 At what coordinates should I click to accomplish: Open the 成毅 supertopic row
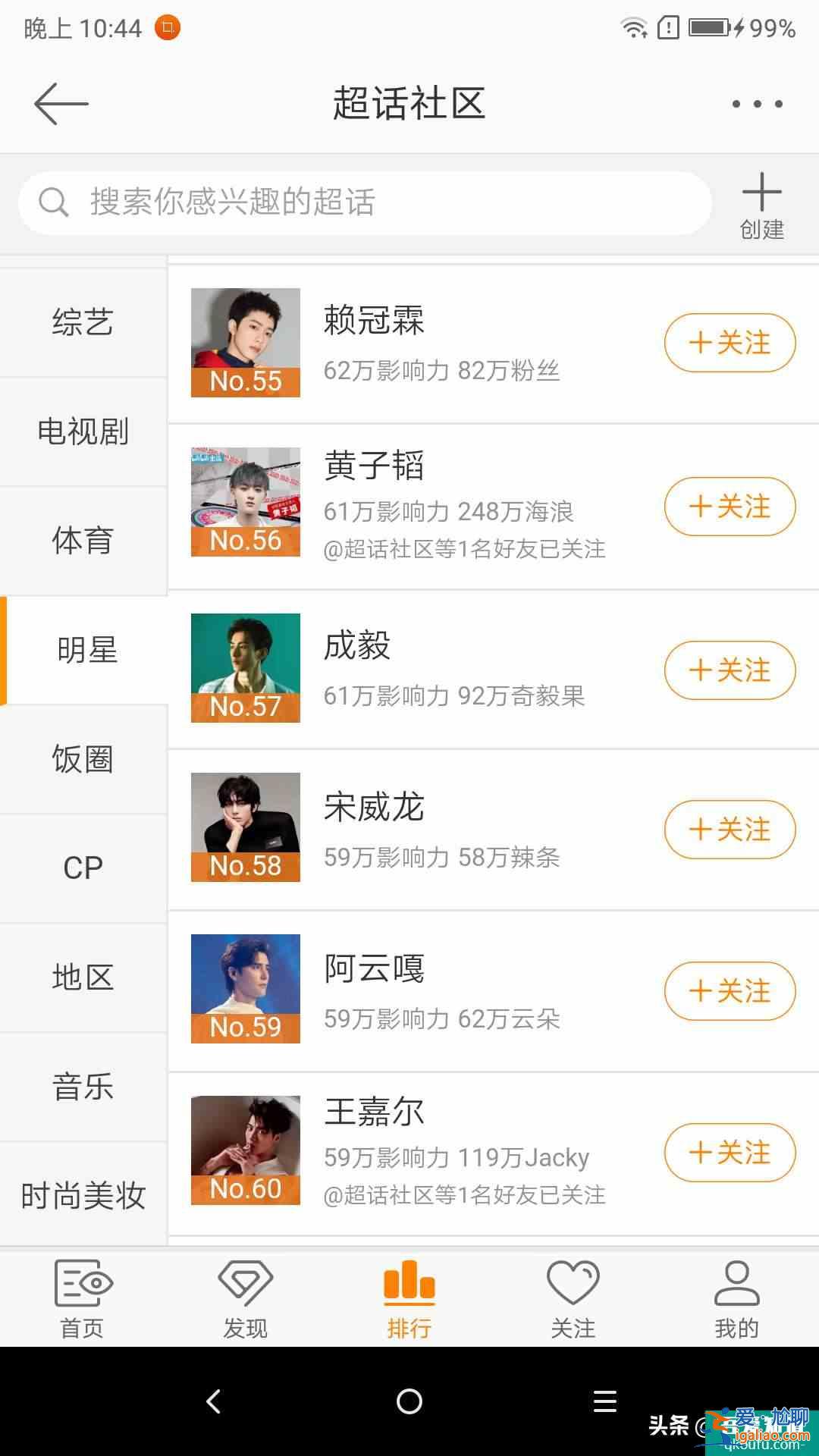(x=455, y=669)
